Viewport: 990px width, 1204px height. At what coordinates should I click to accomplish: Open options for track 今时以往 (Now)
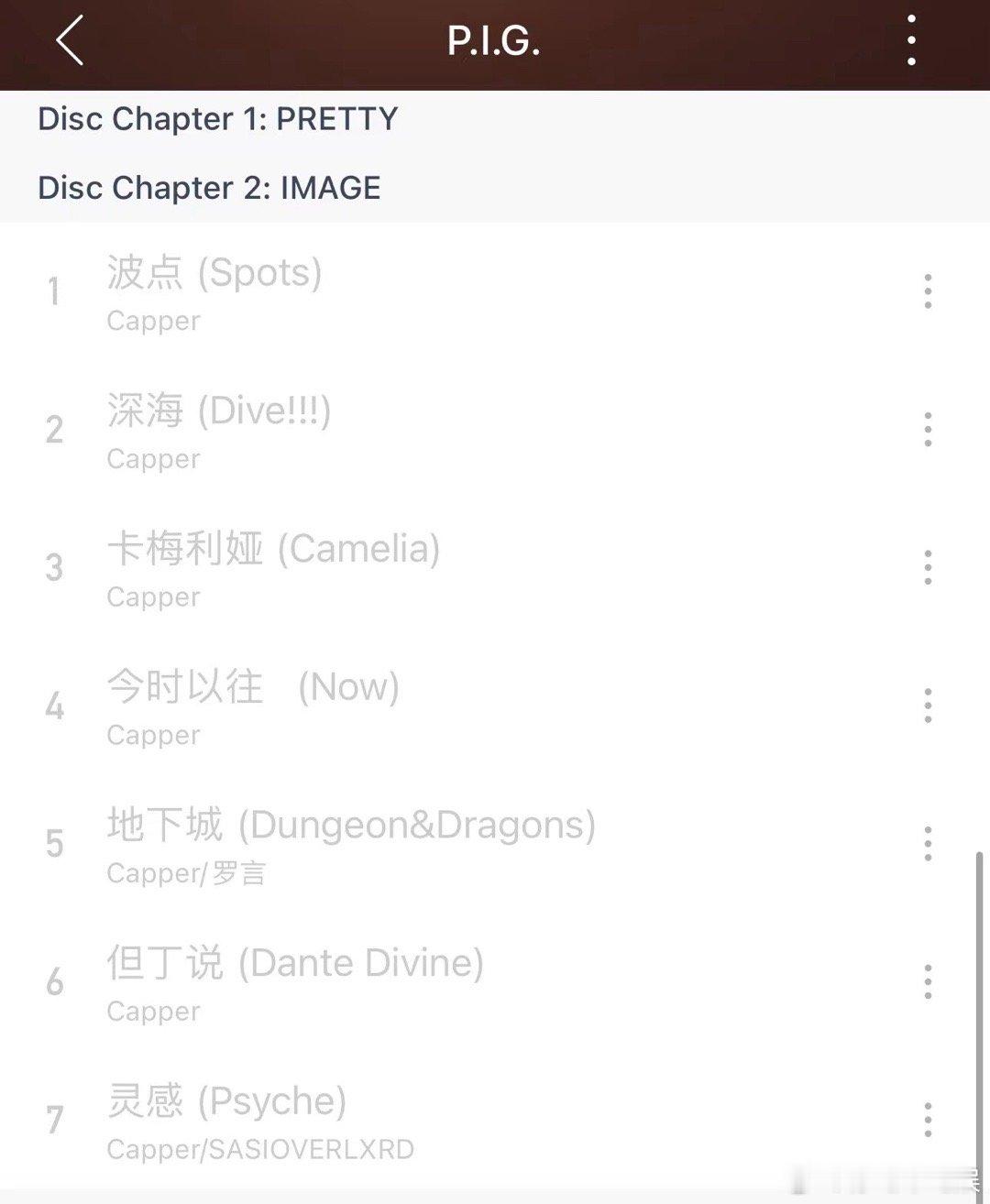(929, 706)
